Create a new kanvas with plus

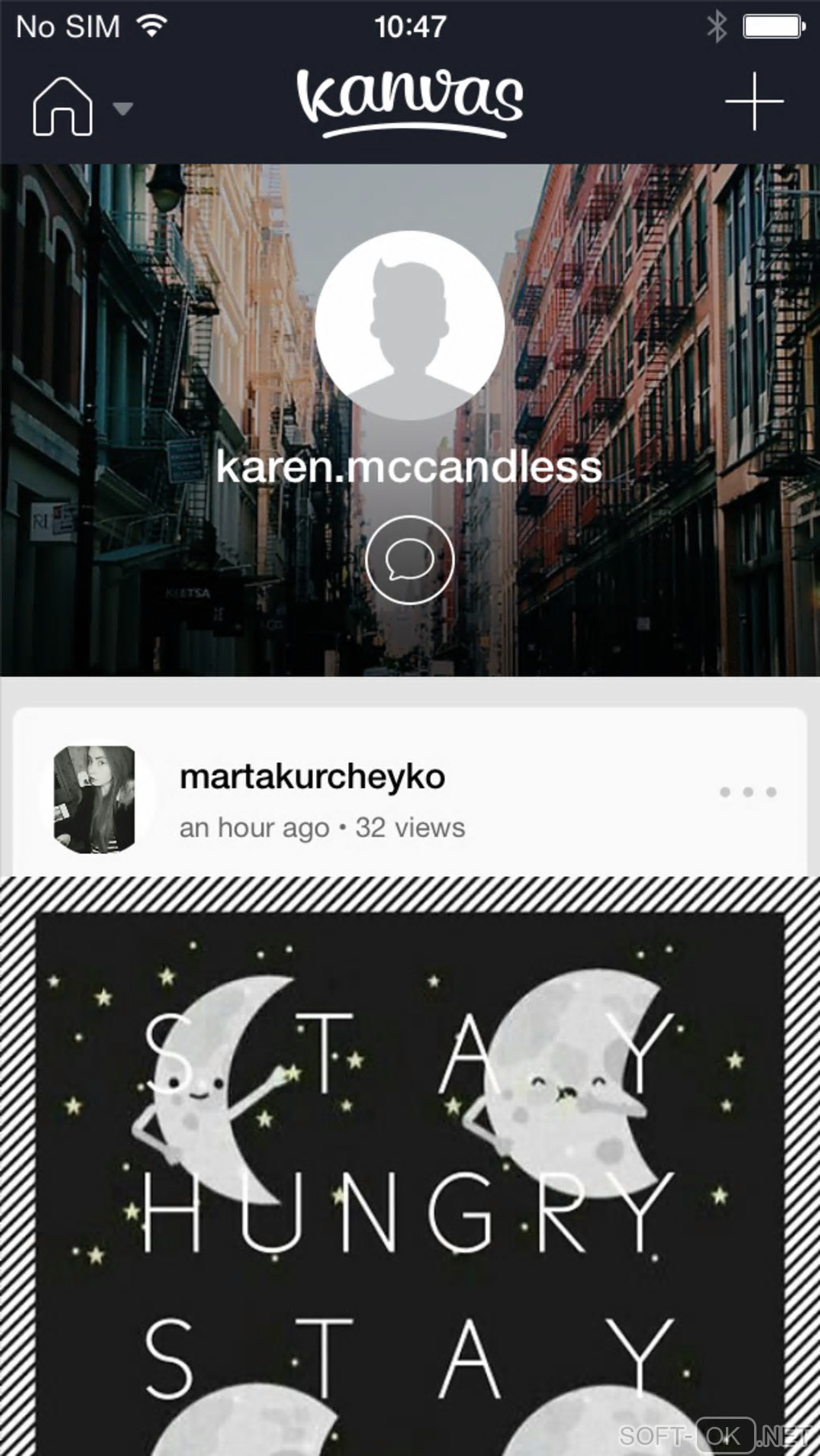click(753, 102)
